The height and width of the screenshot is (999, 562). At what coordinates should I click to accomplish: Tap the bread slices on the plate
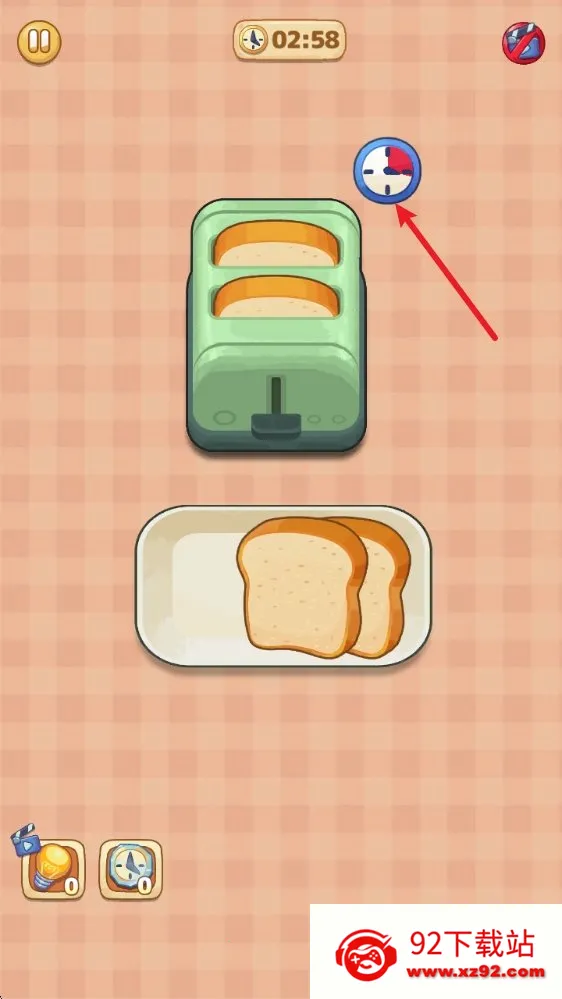(324, 586)
